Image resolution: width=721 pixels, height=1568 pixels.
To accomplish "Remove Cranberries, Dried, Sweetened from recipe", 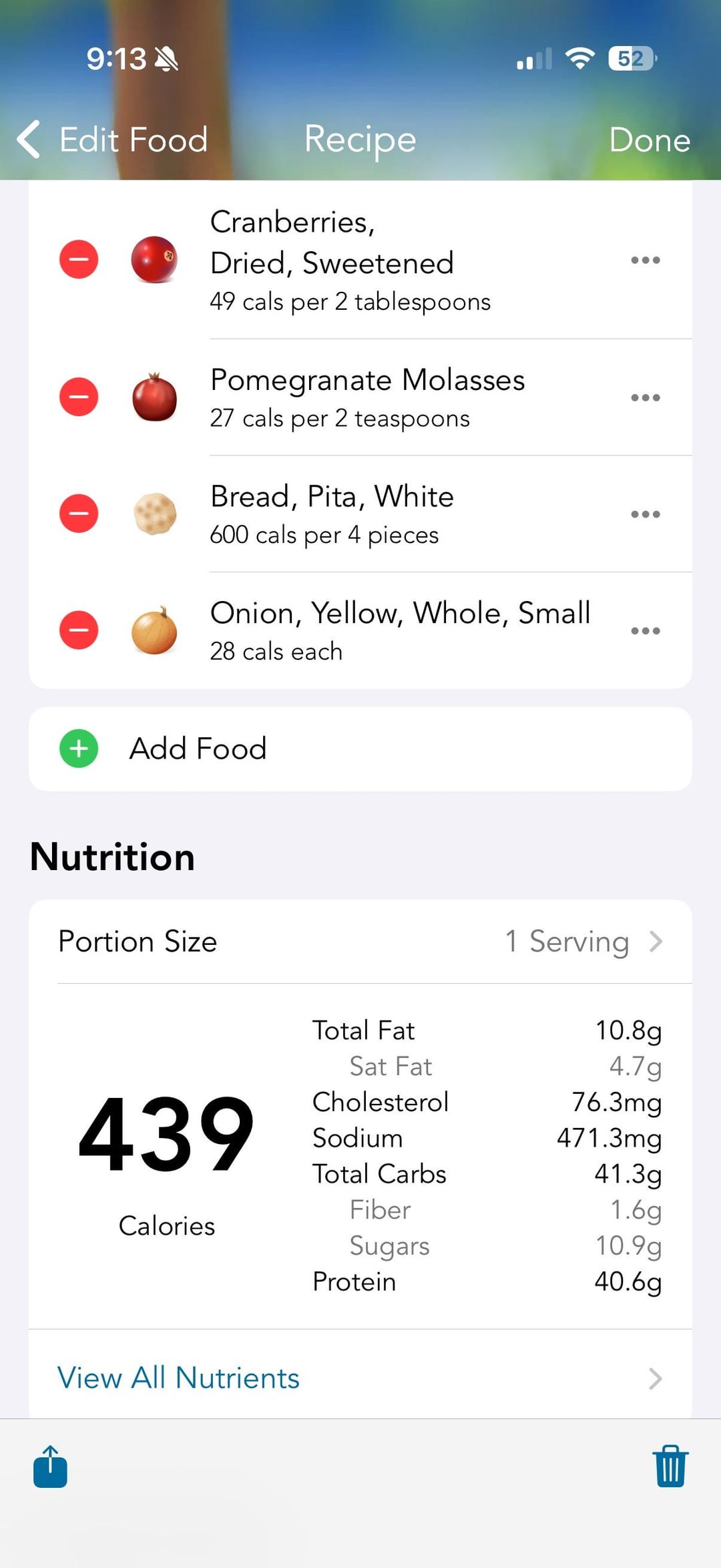I will (x=79, y=259).
